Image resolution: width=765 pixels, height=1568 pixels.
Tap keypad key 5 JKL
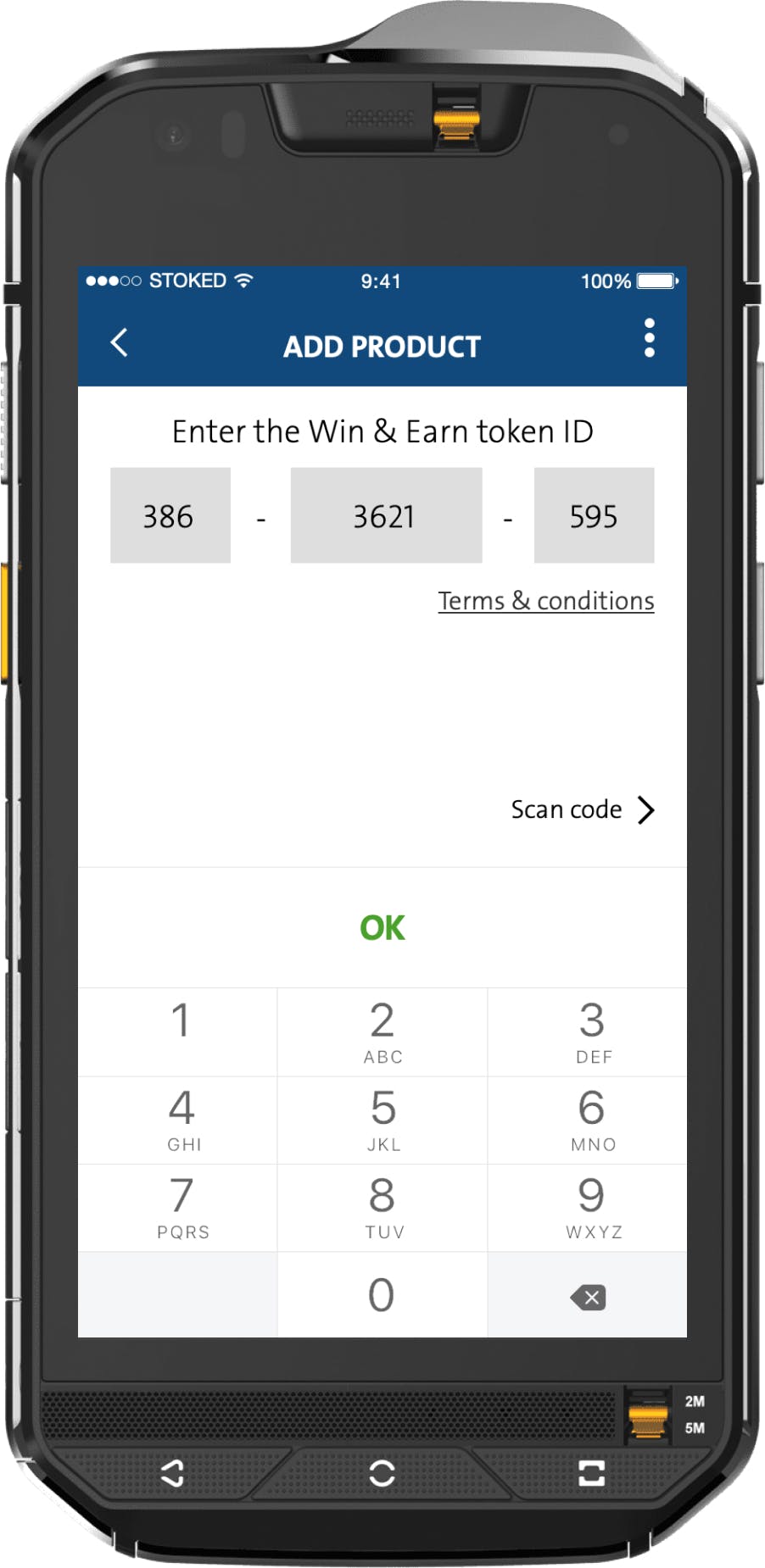[x=382, y=1120]
